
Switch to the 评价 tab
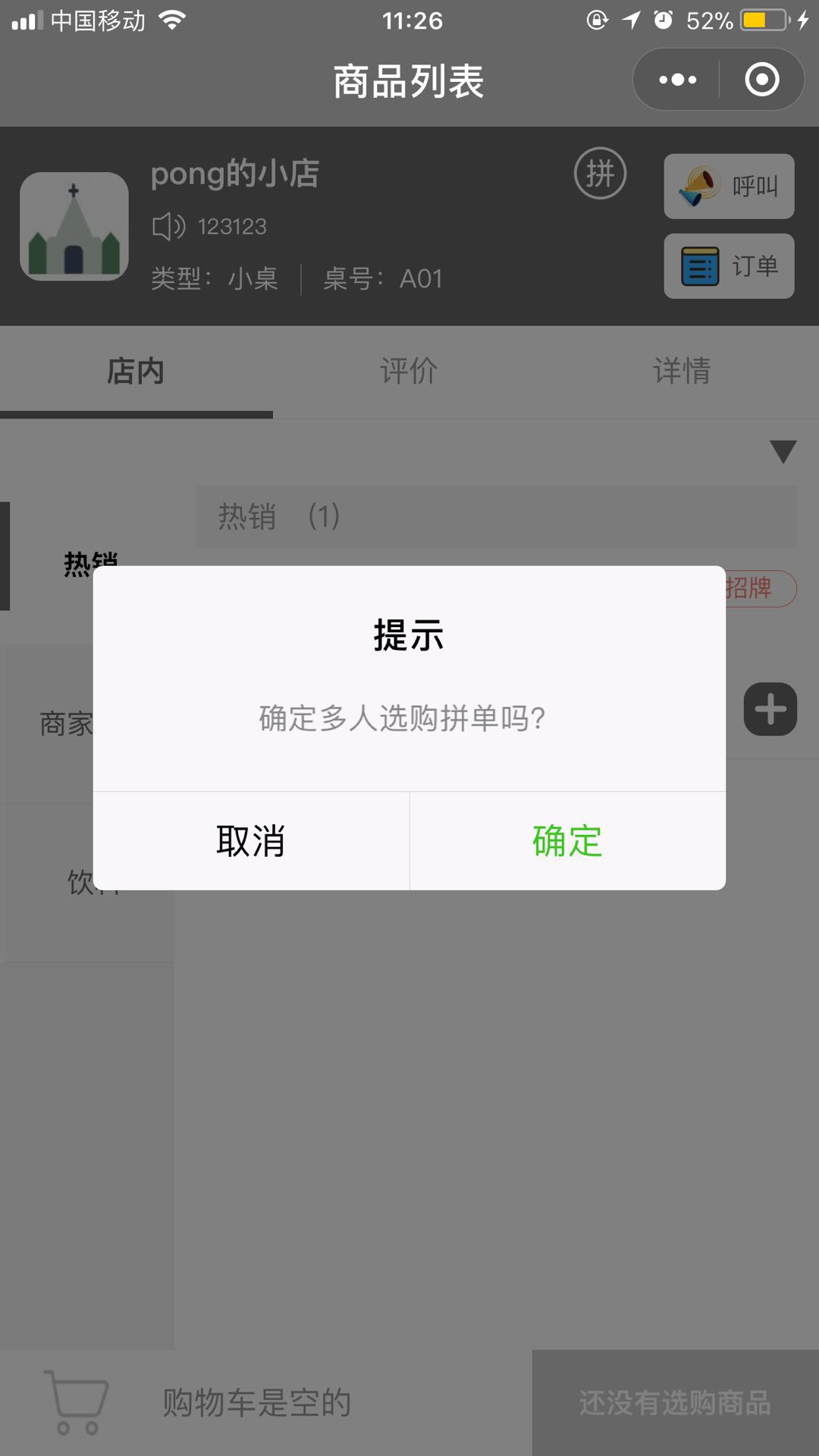pos(409,372)
